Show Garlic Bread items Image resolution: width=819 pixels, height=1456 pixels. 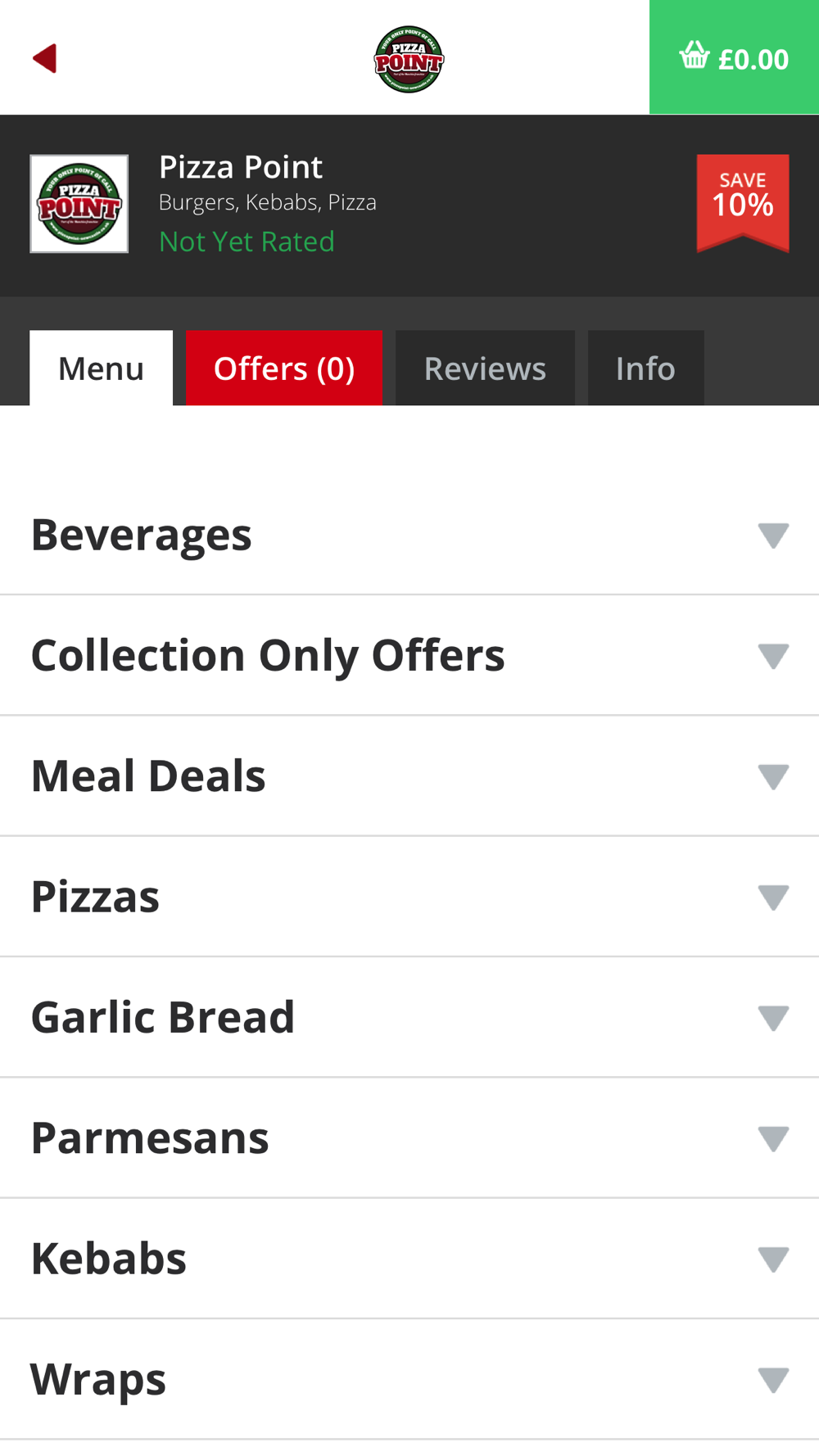409,1017
